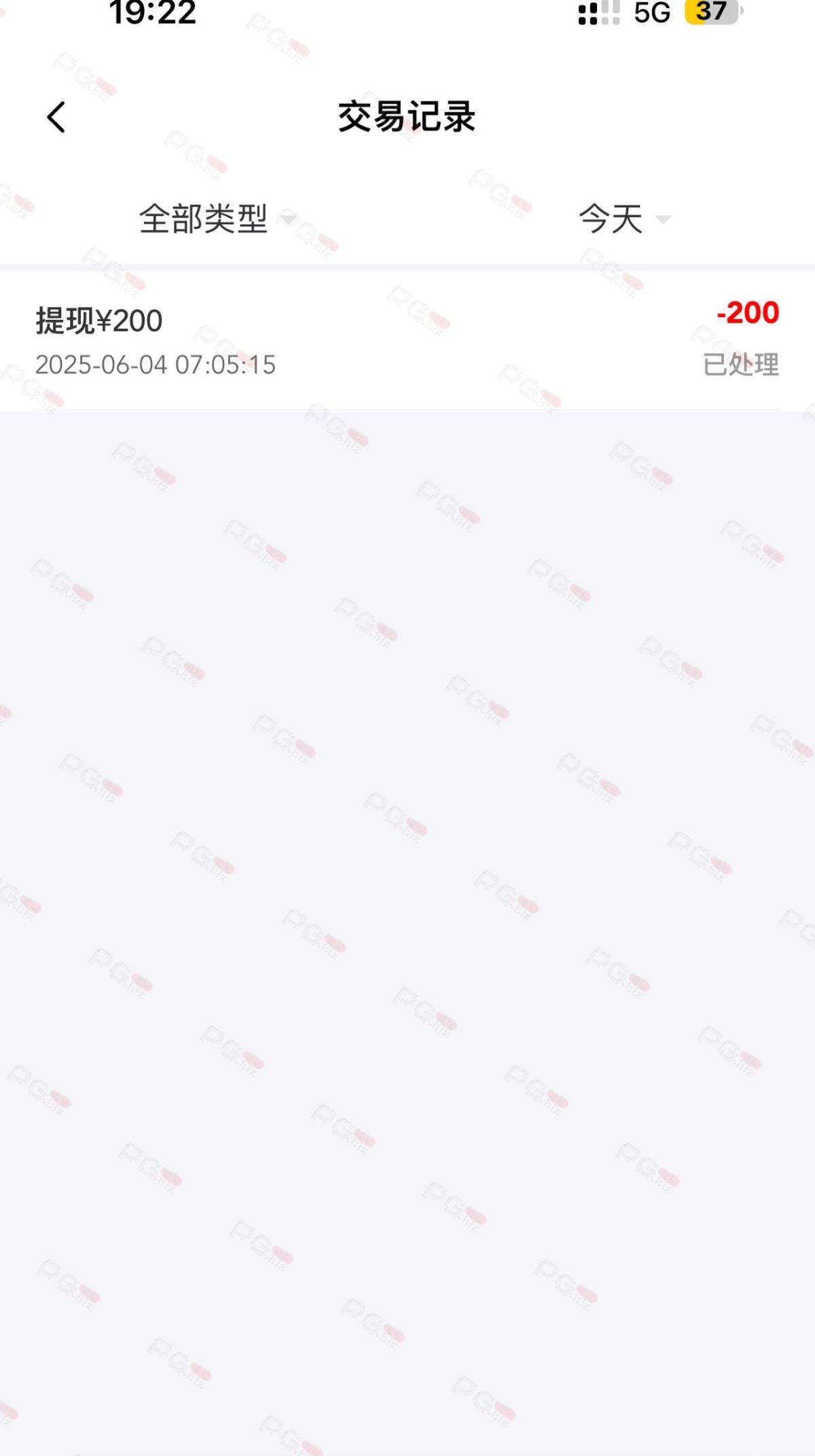
Task: Expand the 全部类型 type filter dropdown
Action: coord(217,219)
